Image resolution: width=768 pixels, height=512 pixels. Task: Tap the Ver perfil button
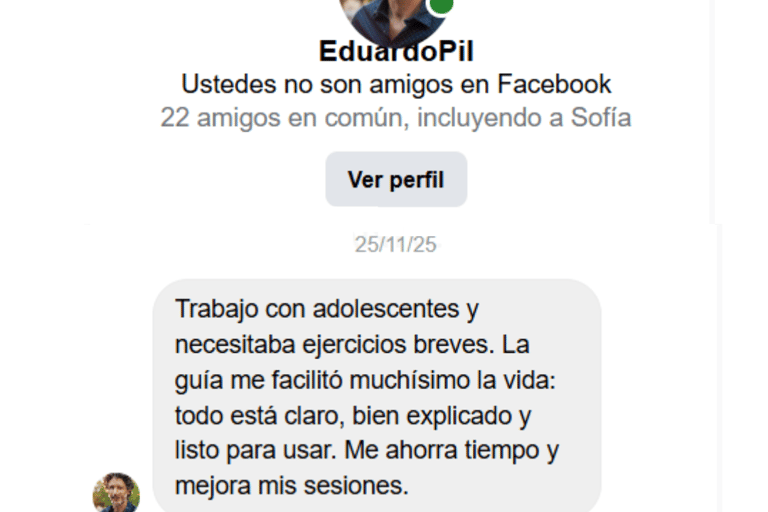(x=396, y=180)
